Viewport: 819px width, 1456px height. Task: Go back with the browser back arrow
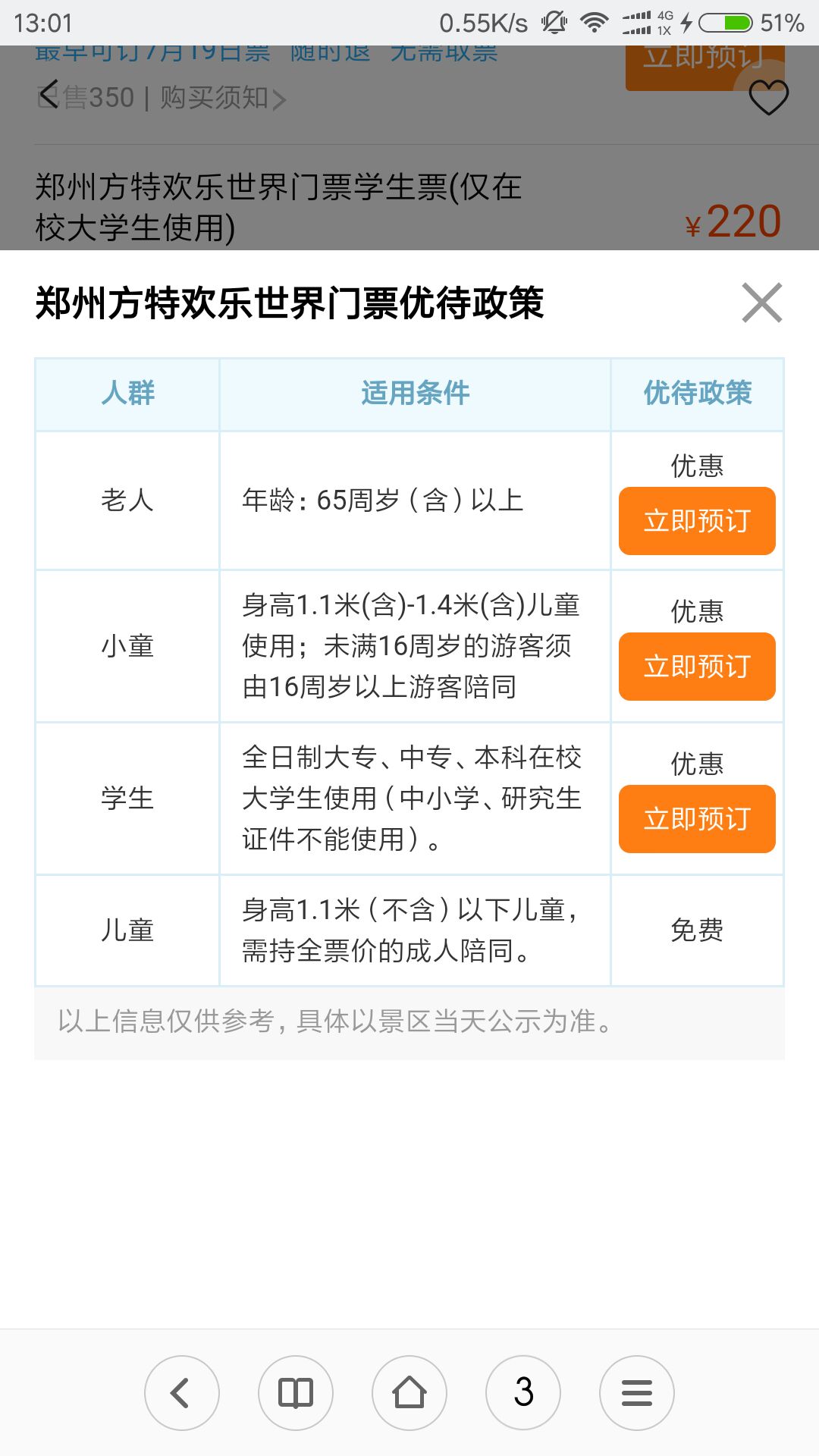[x=182, y=1393]
